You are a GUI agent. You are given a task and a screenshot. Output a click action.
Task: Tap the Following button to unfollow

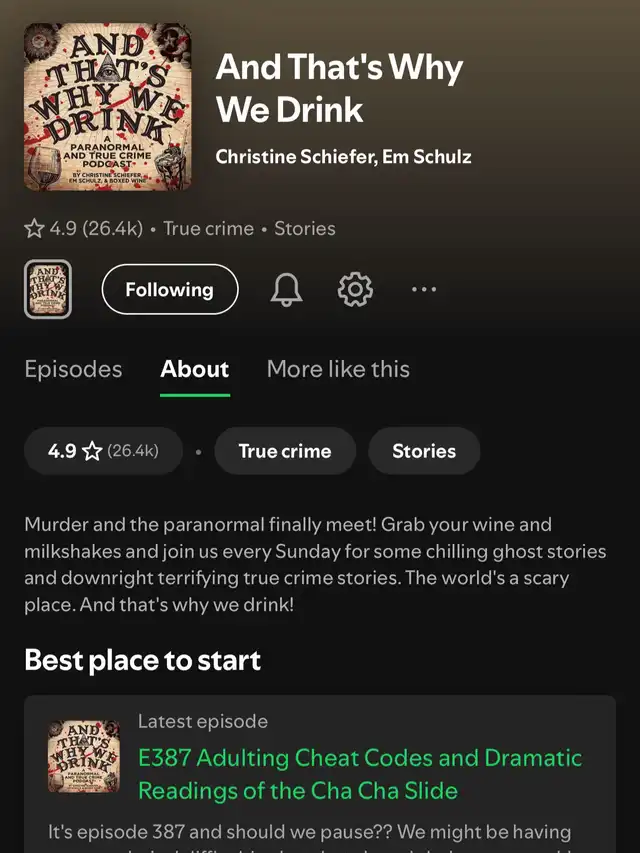click(170, 289)
